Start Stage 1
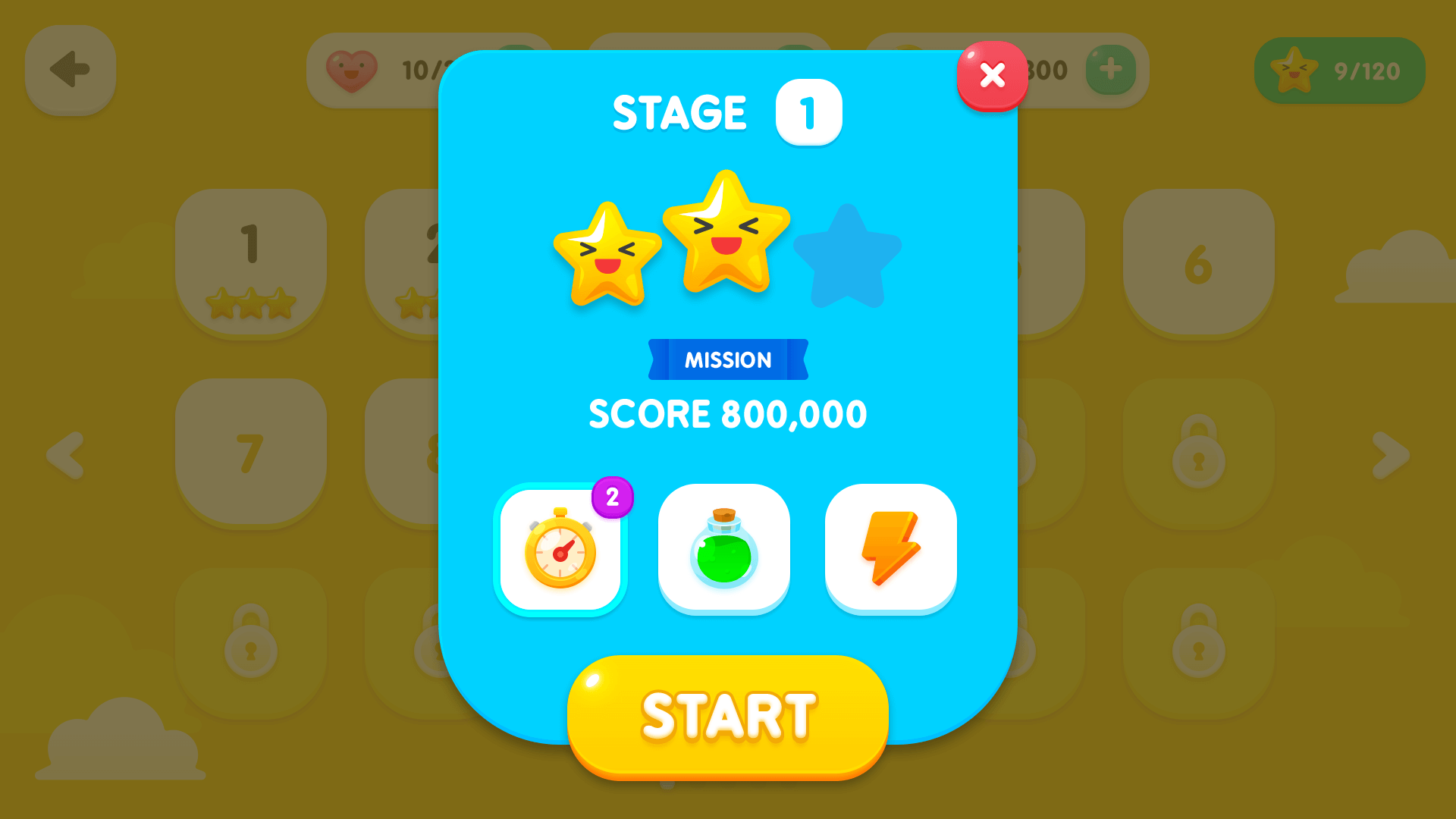Viewport: 1456px width, 819px height. [727, 715]
